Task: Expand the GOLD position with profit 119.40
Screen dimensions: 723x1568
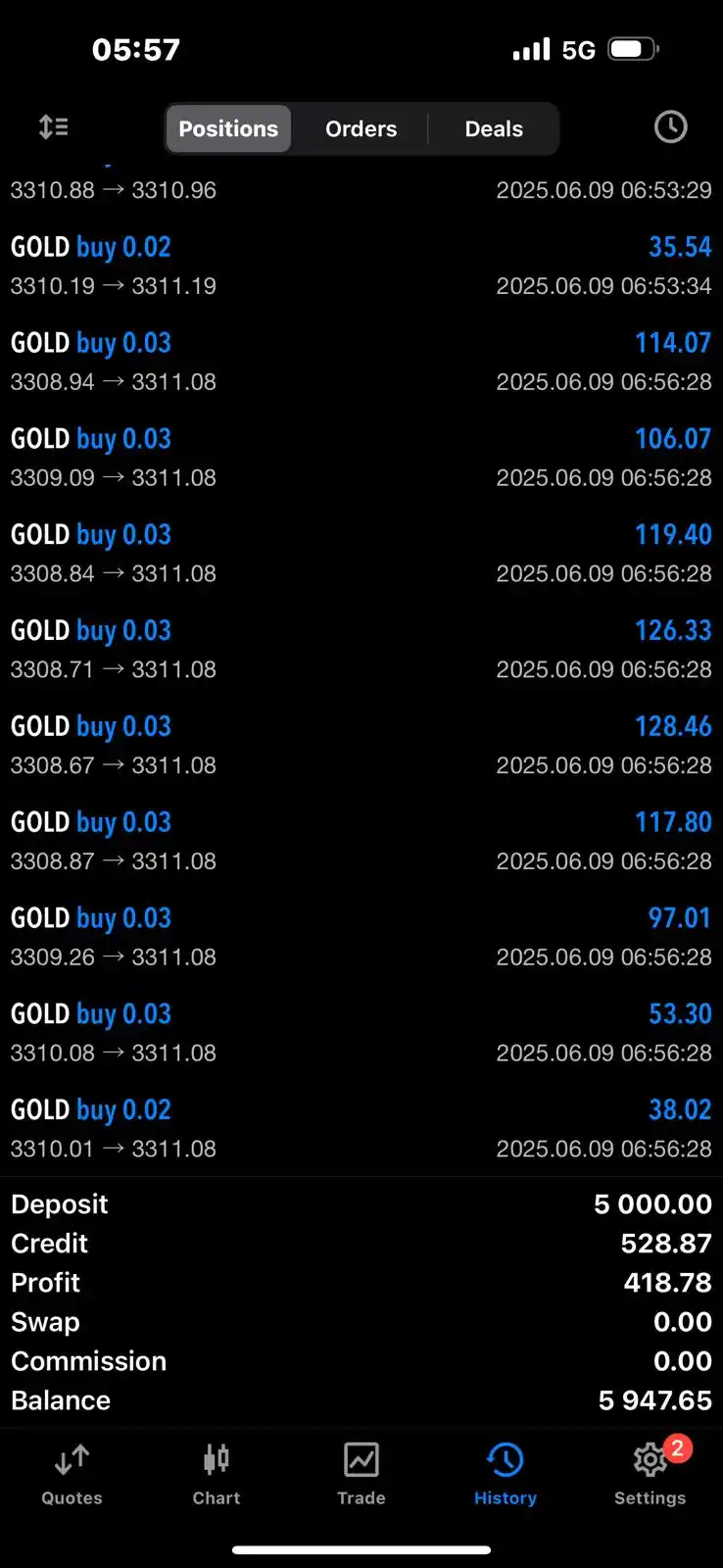Action: tap(361, 554)
